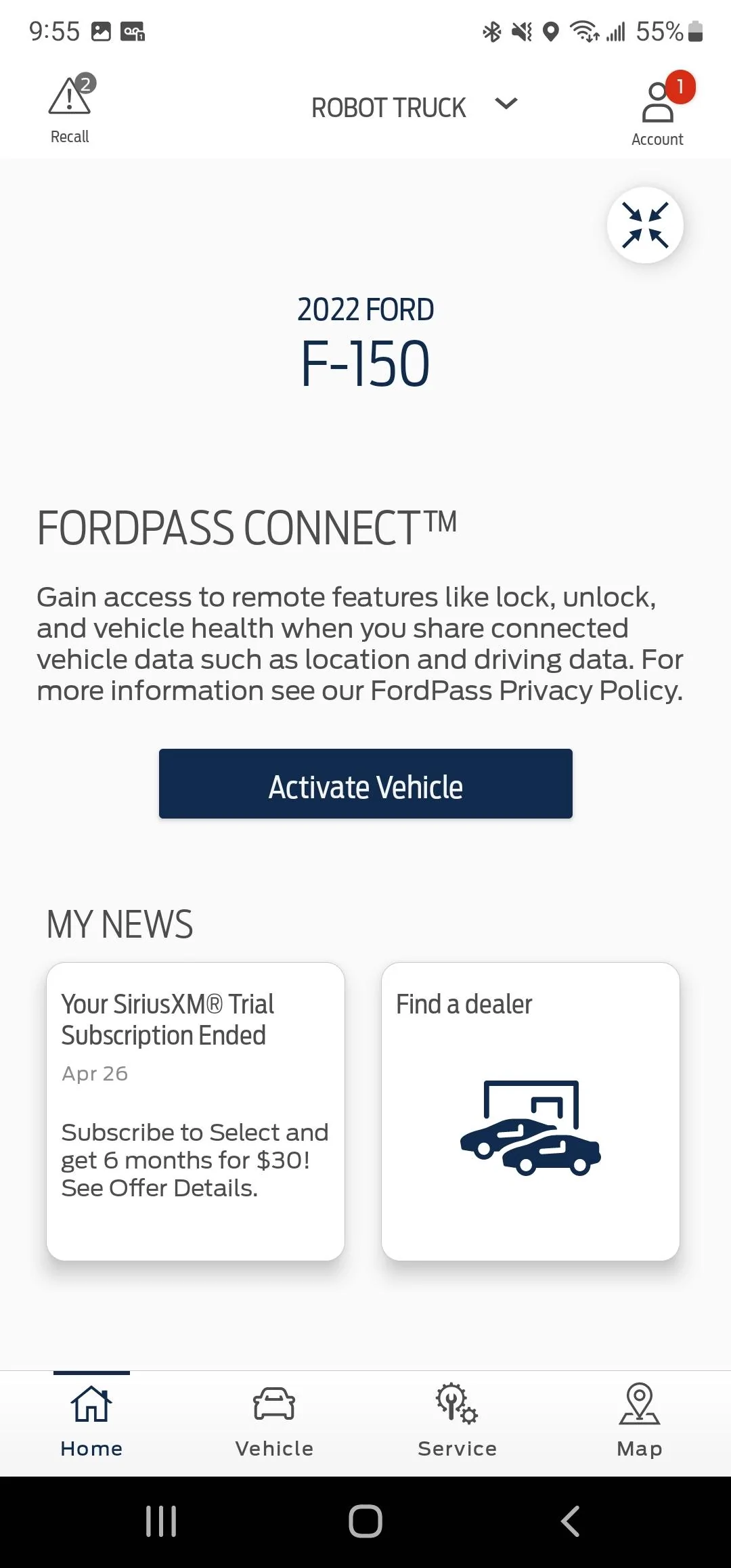Open the system recent apps view
The width and height of the screenshot is (731, 1568).
click(x=161, y=1521)
